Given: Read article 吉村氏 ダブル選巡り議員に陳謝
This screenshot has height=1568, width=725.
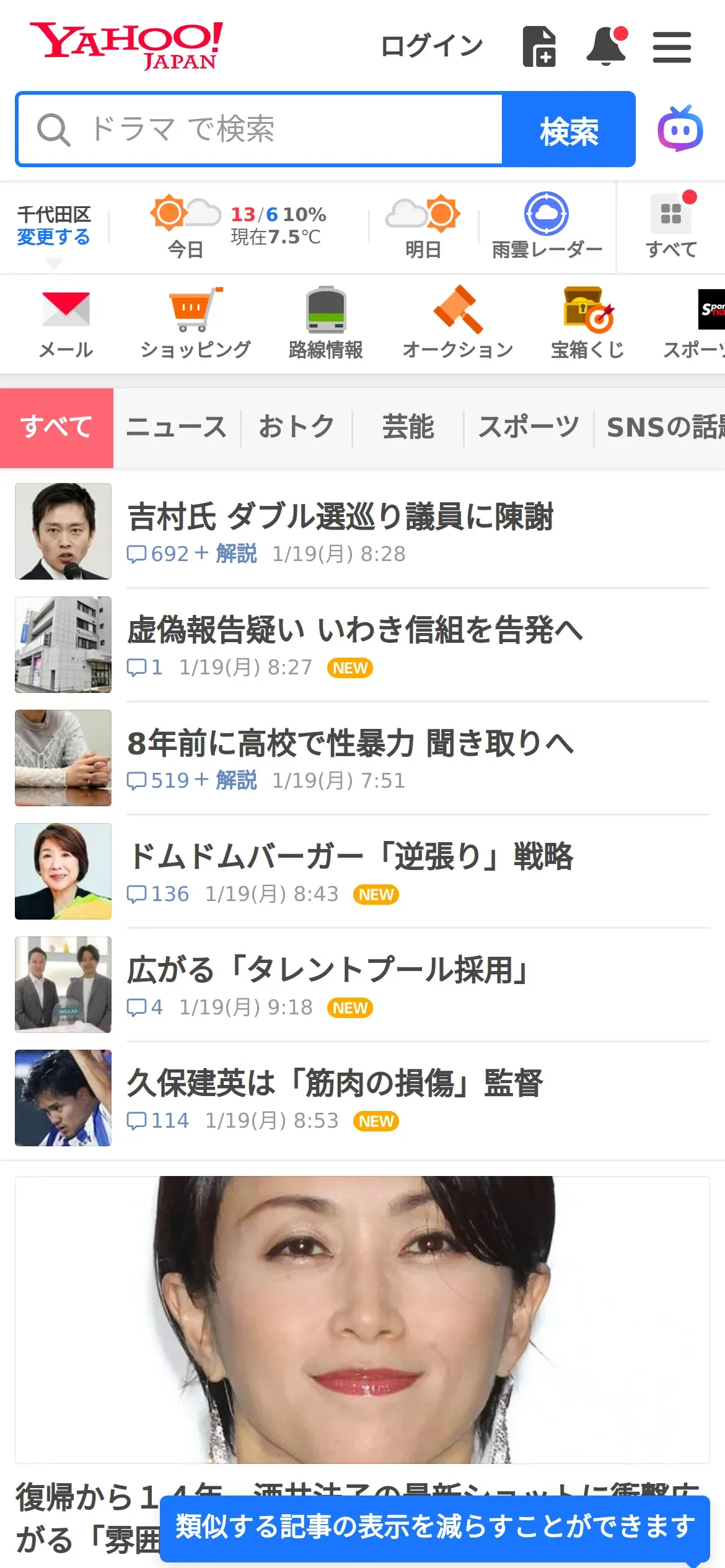Looking at the screenshot, I should (340, 517).
